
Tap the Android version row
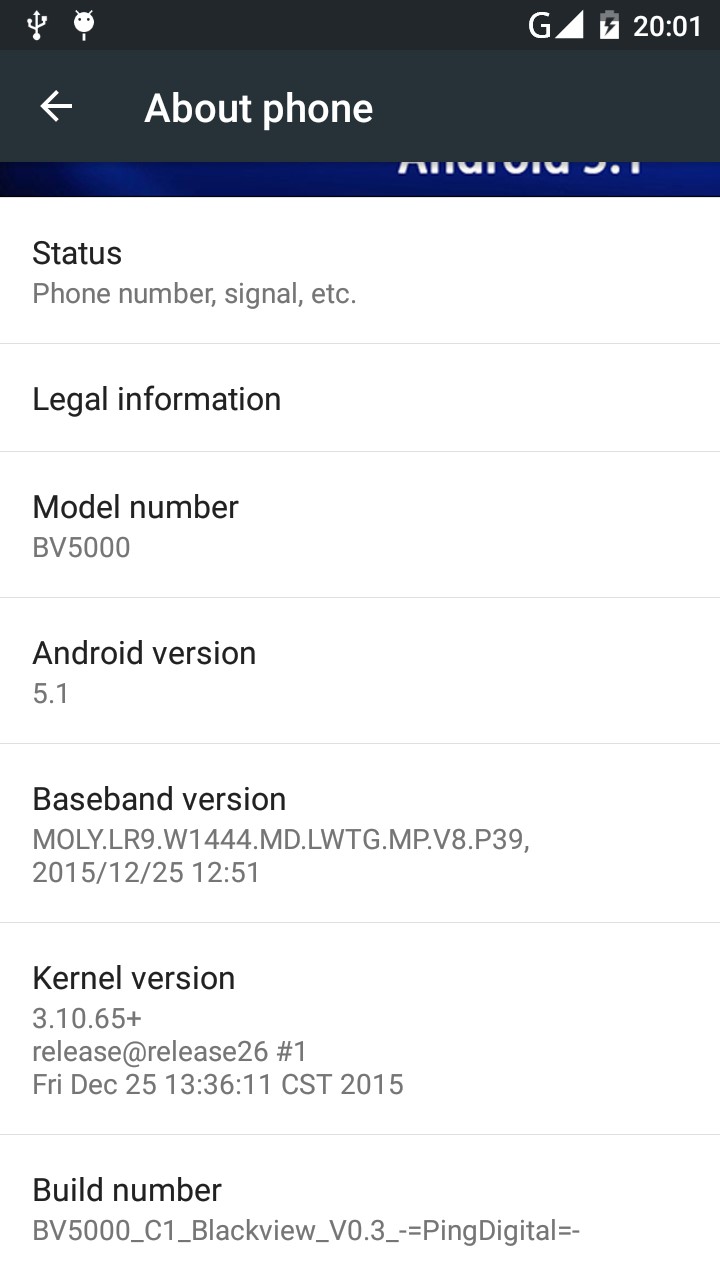click(x=360, y=671)
